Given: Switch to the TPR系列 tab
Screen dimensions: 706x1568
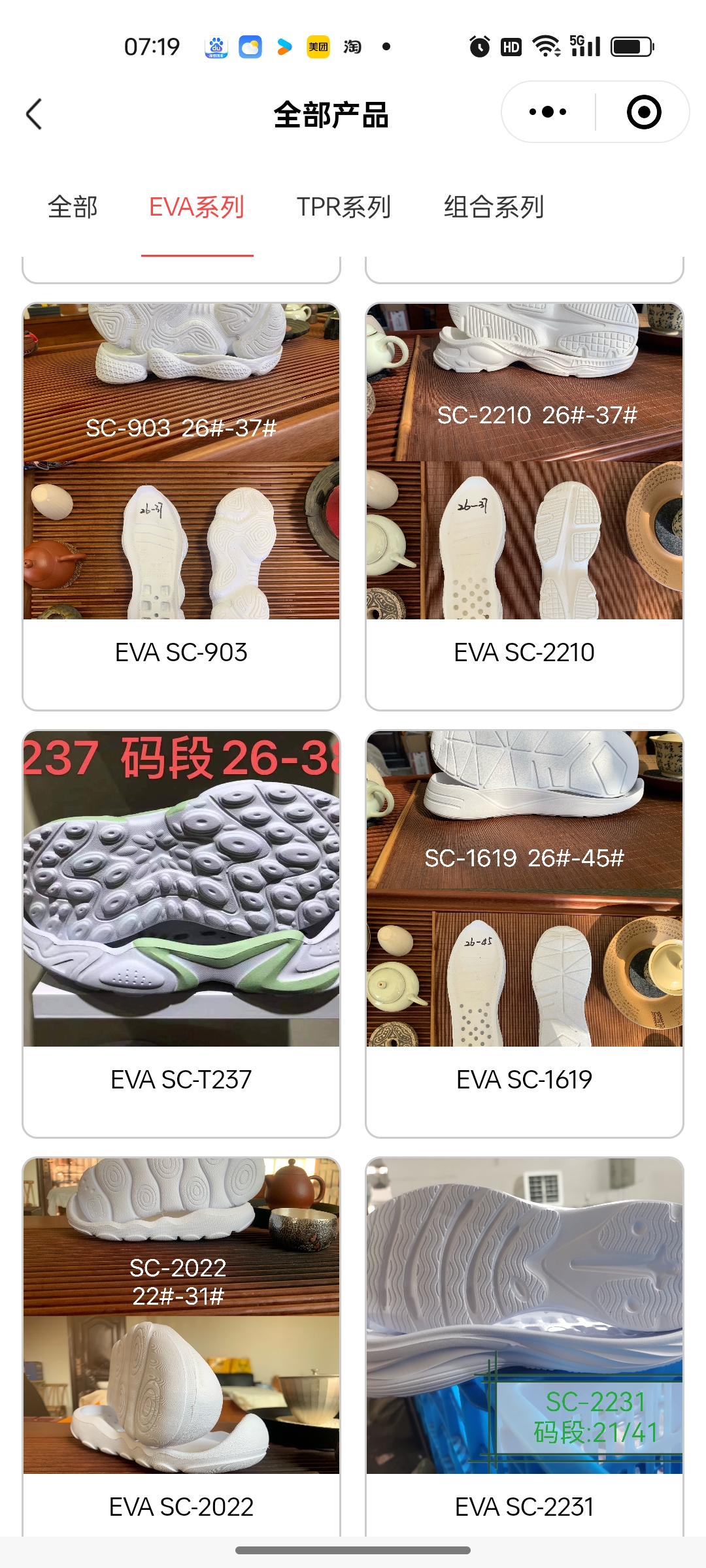Looking at the screenshot, I should [x=344, y=207].
